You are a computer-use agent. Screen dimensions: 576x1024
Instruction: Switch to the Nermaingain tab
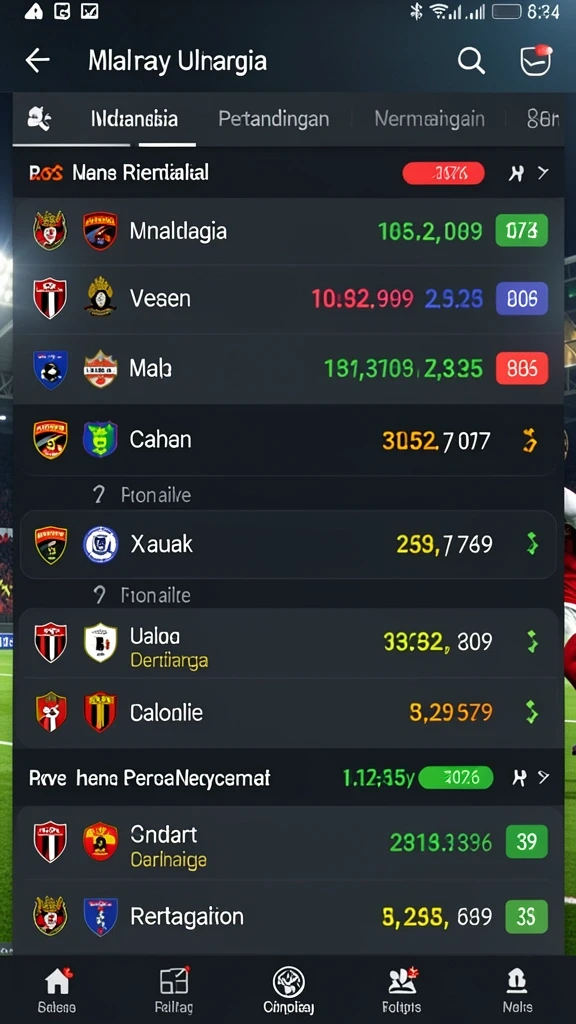(430, 119)
